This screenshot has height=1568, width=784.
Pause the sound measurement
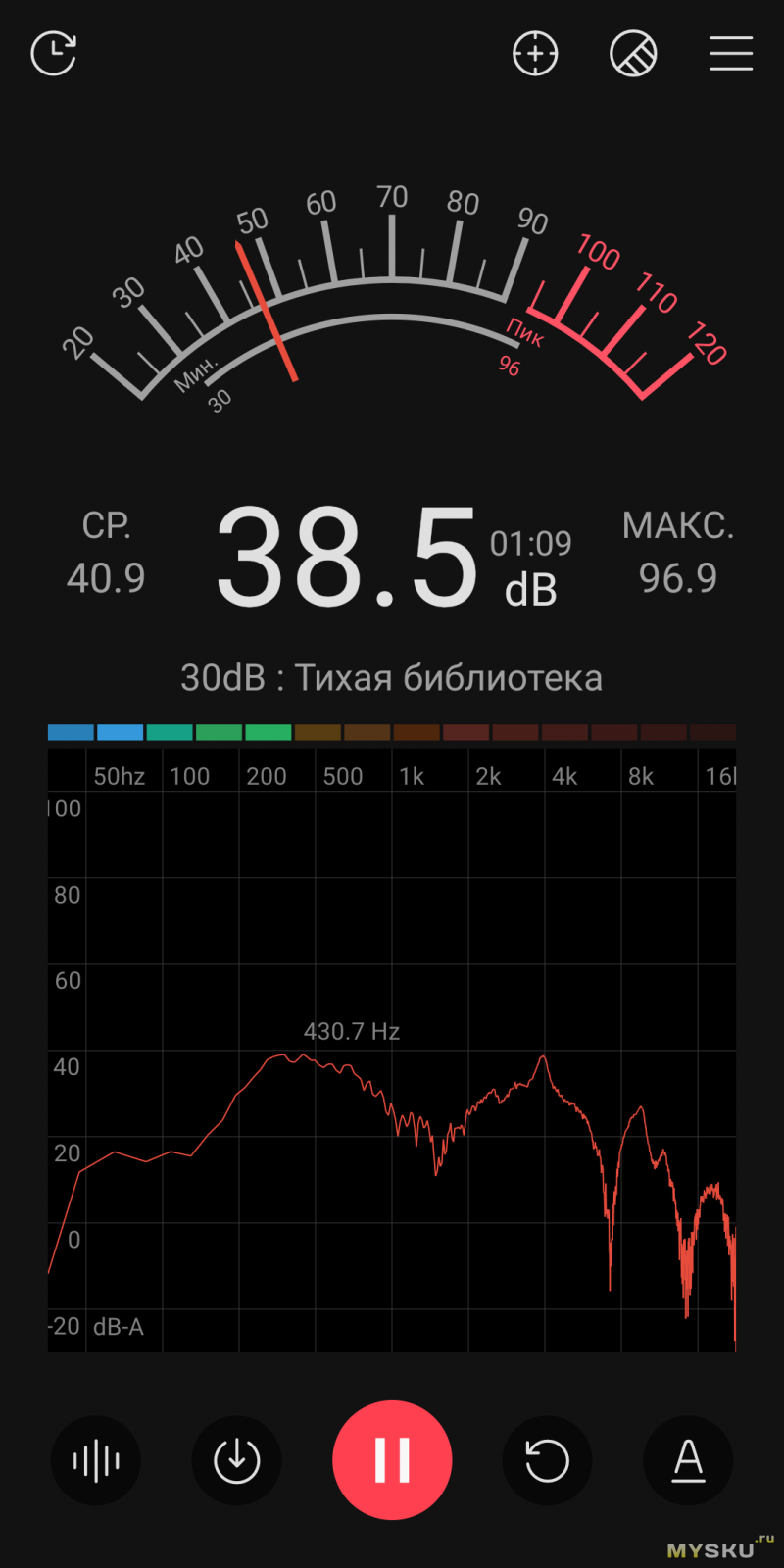click(x=392, y=1460)
